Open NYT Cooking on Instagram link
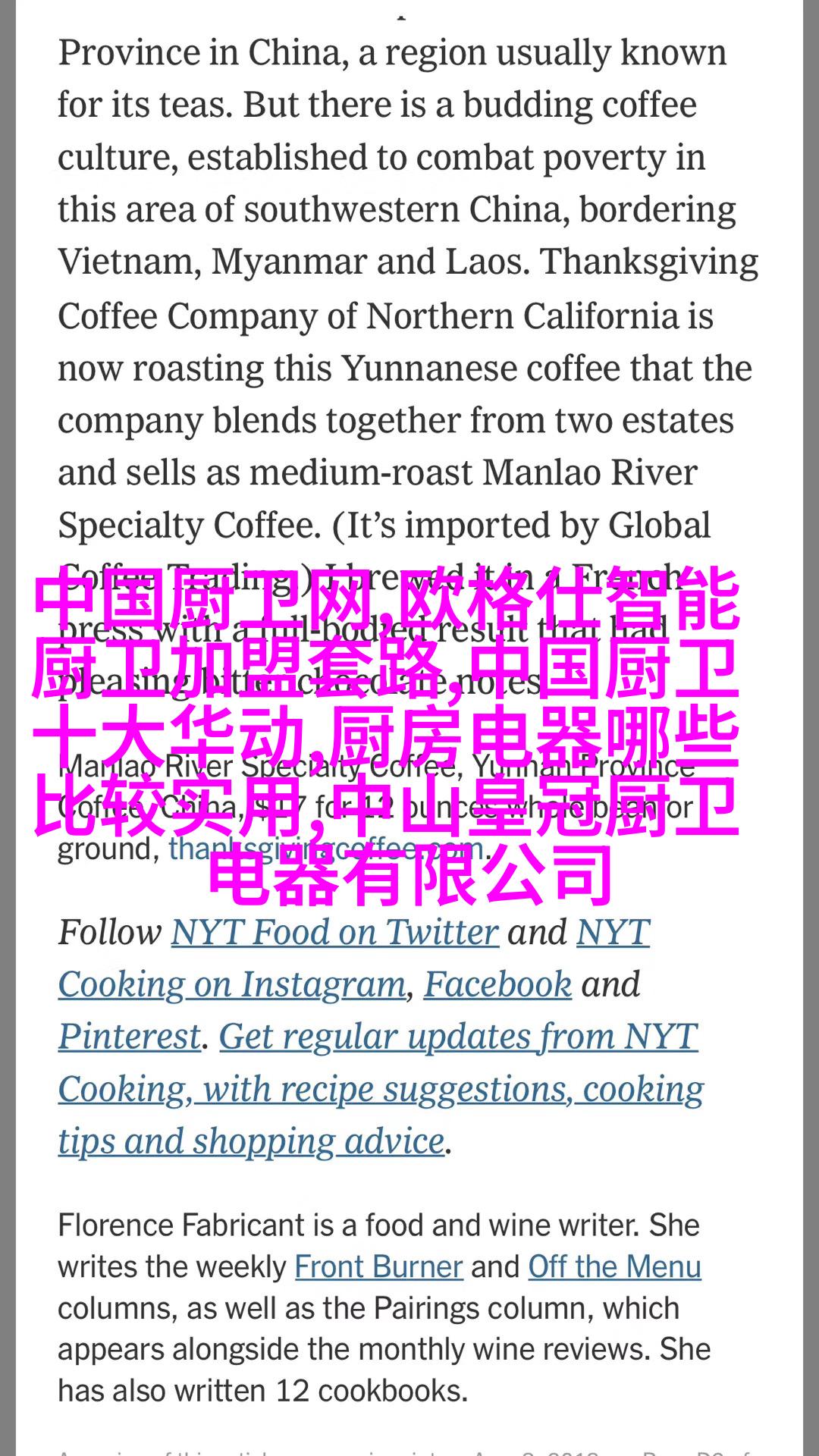This screenshot has height=1456, width=819. (x=232, y=984)
